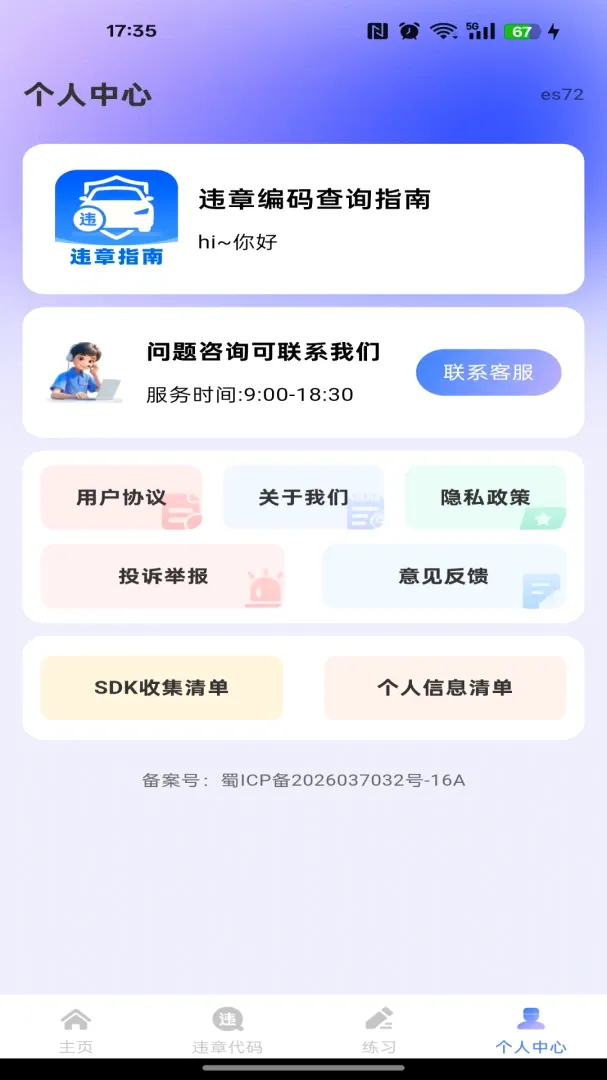607x1080 pixels.
Task: Open 意见反馈
Action: tap(444, 577)
